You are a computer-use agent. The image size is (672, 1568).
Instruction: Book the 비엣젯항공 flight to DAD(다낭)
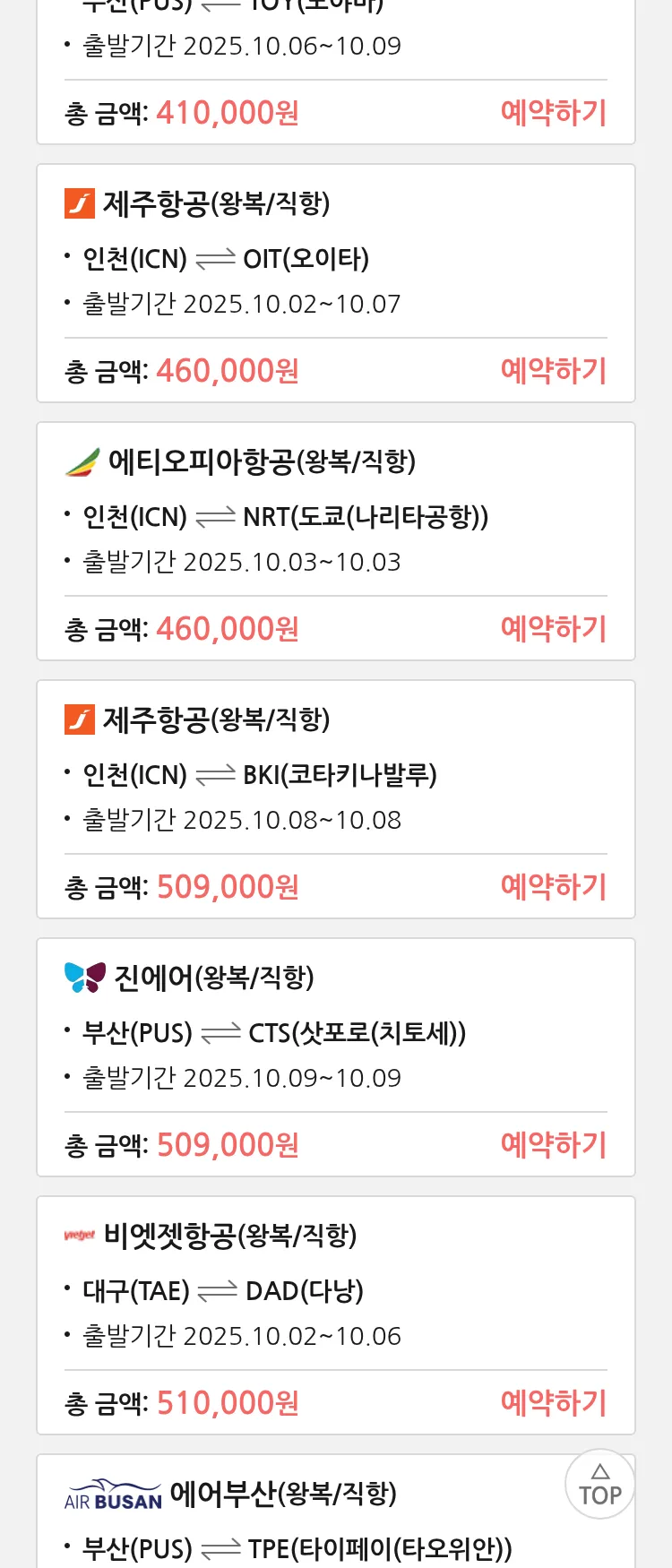tap(553, 1403)
